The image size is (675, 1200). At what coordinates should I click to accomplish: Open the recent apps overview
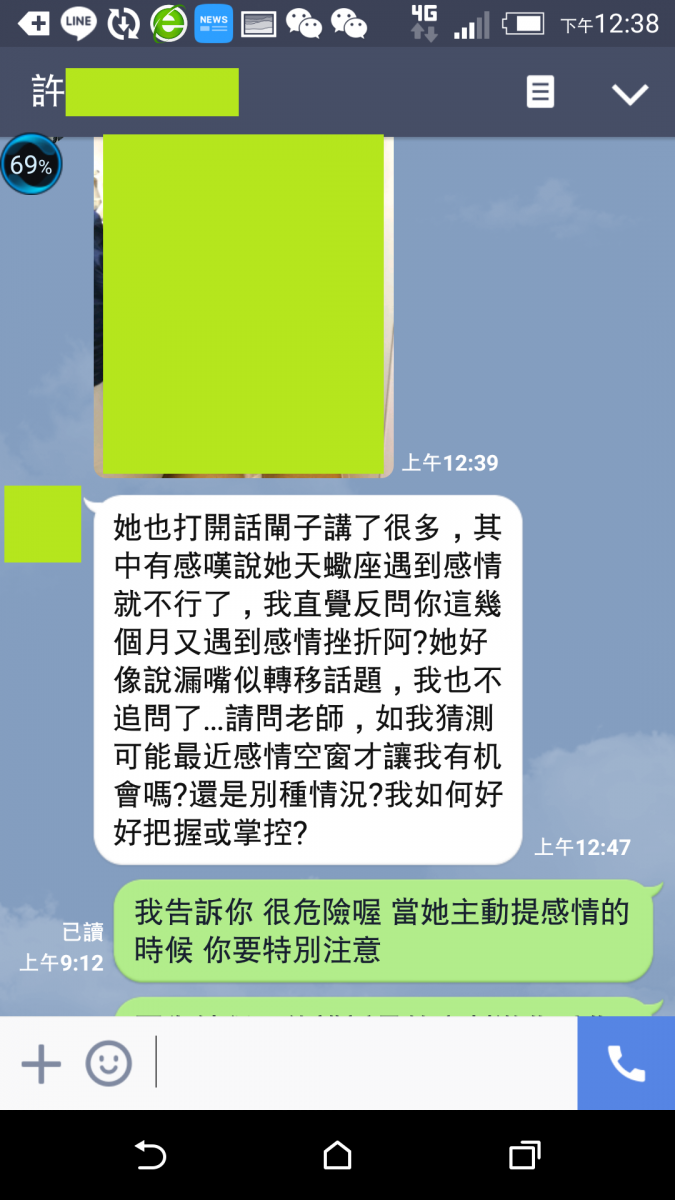pos(524,1156)
